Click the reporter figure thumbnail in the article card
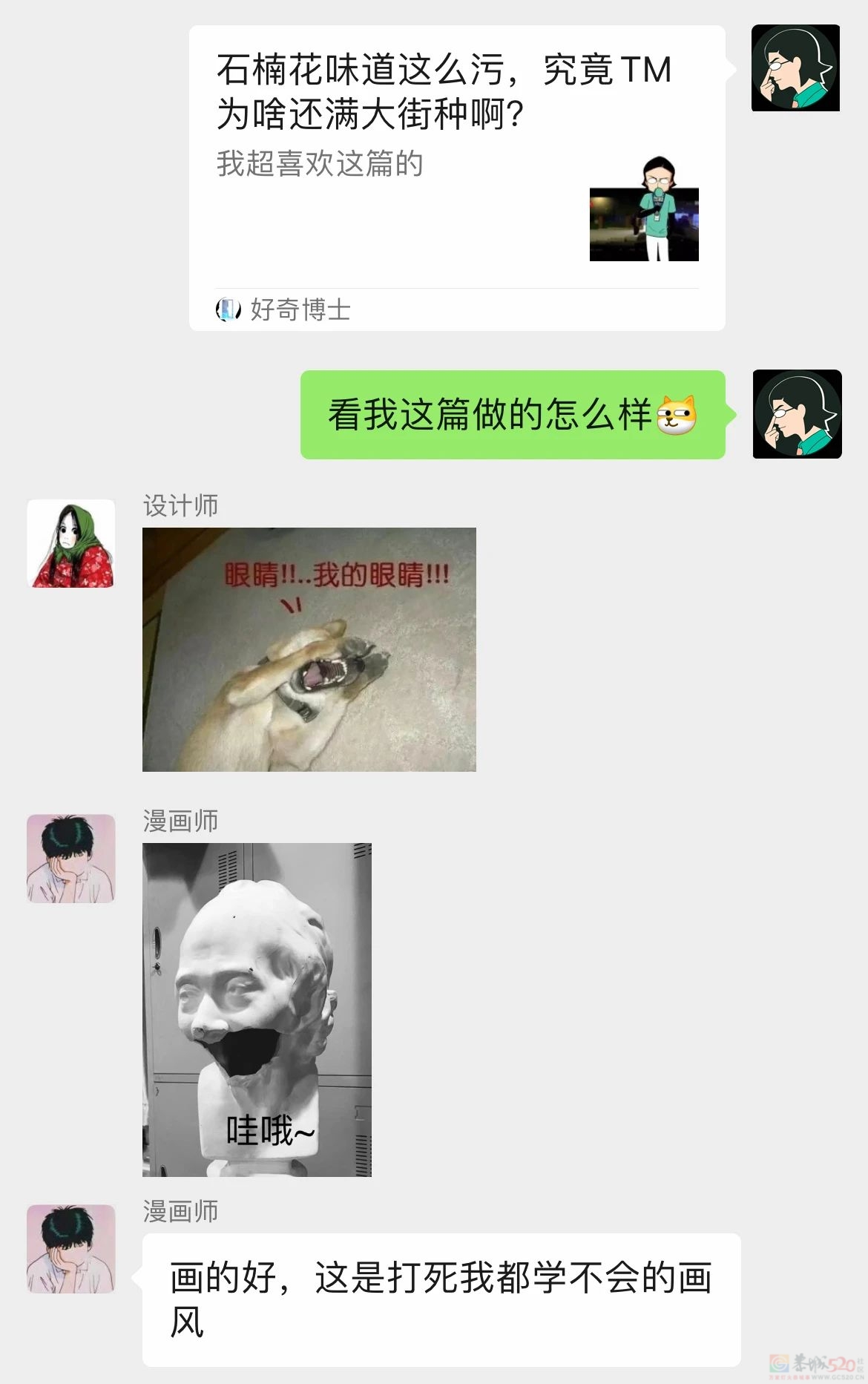 click(642, 223)
